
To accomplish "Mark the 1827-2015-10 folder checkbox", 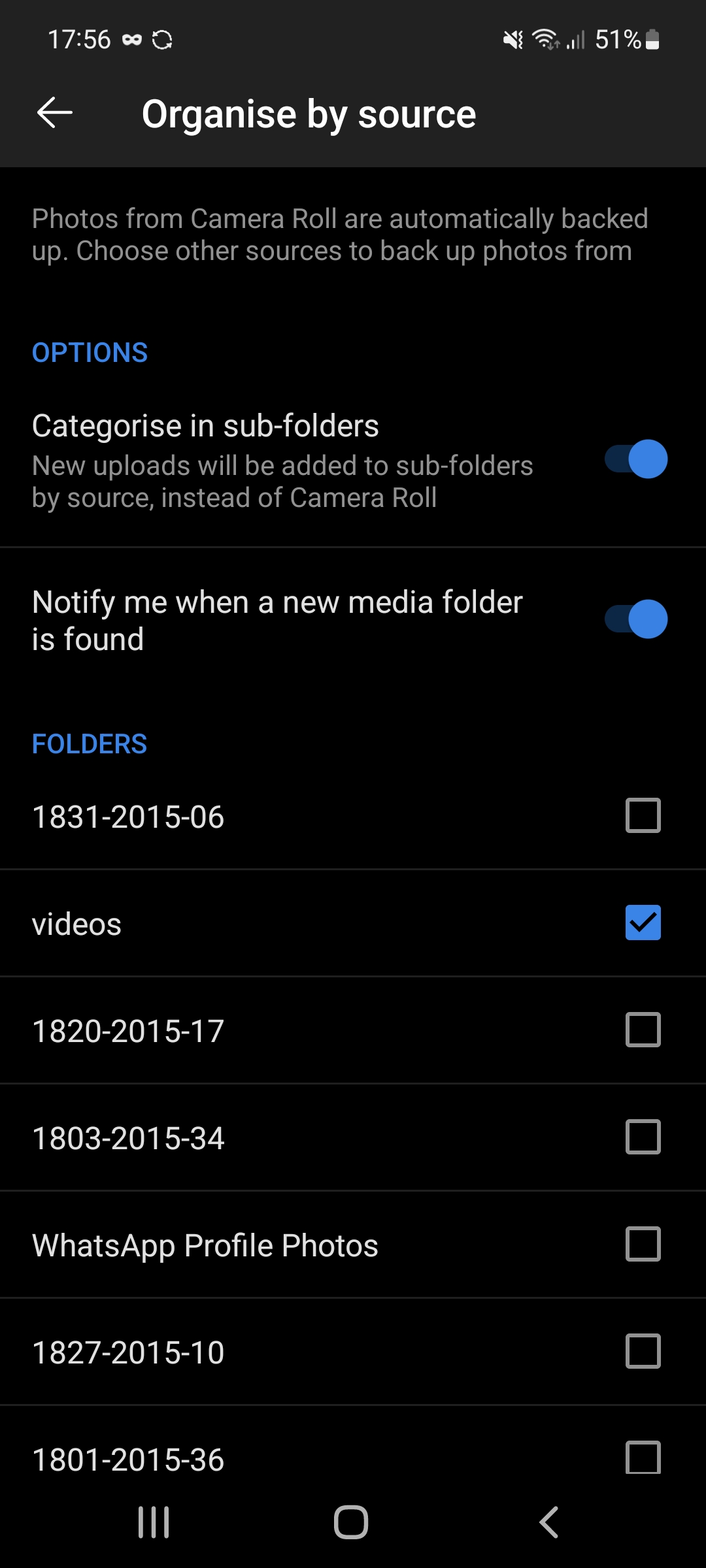I will [x=643, y=1351].
